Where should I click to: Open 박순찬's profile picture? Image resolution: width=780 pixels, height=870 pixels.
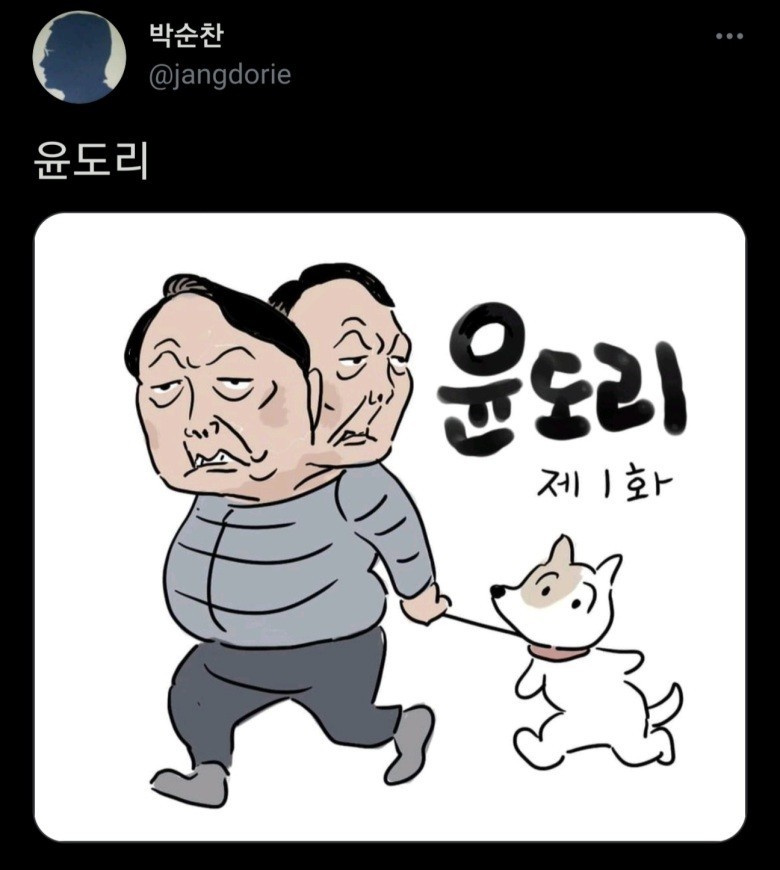tap(79, 57)
